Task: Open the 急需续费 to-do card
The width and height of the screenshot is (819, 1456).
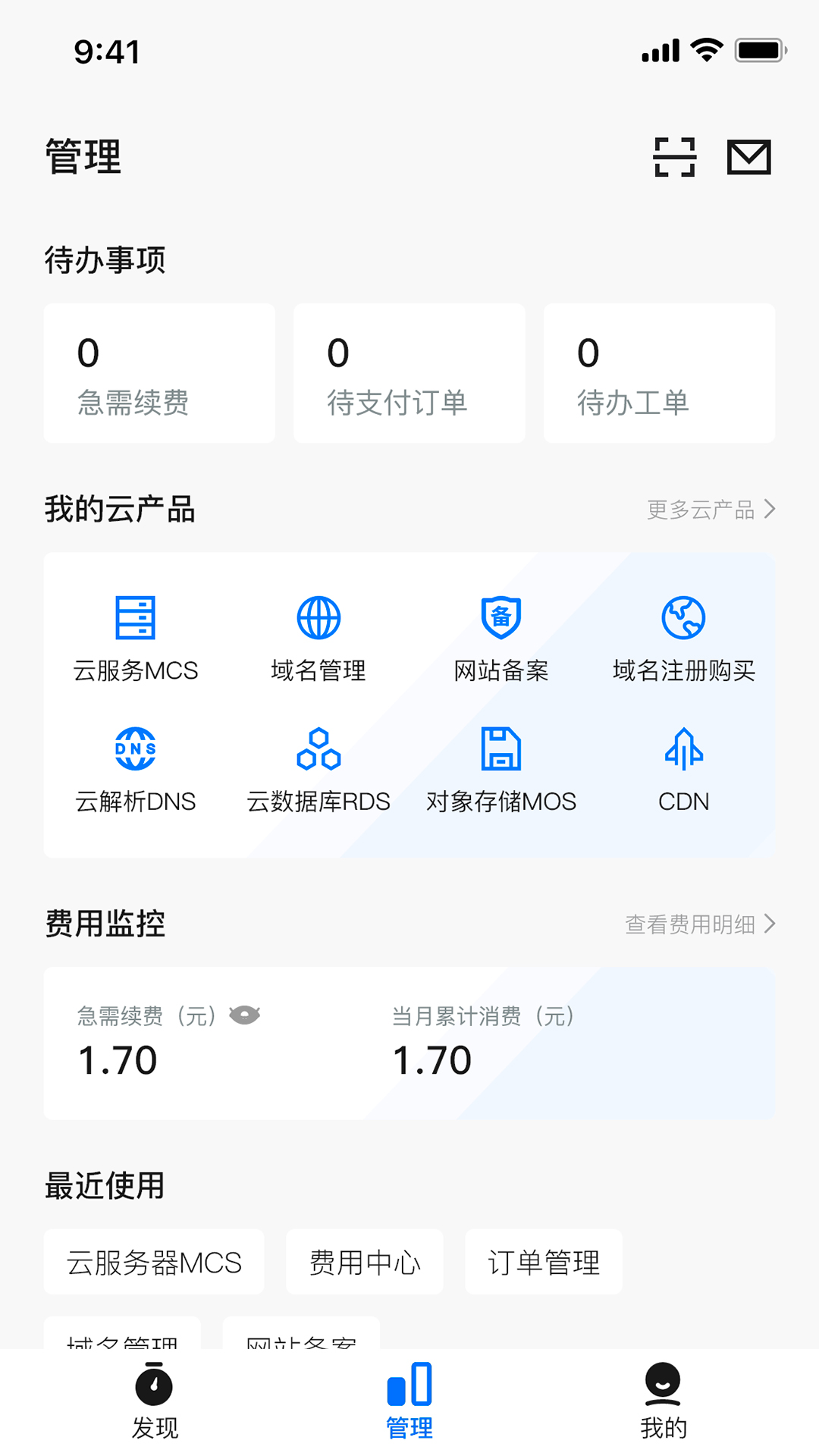Action: (159, 373)
